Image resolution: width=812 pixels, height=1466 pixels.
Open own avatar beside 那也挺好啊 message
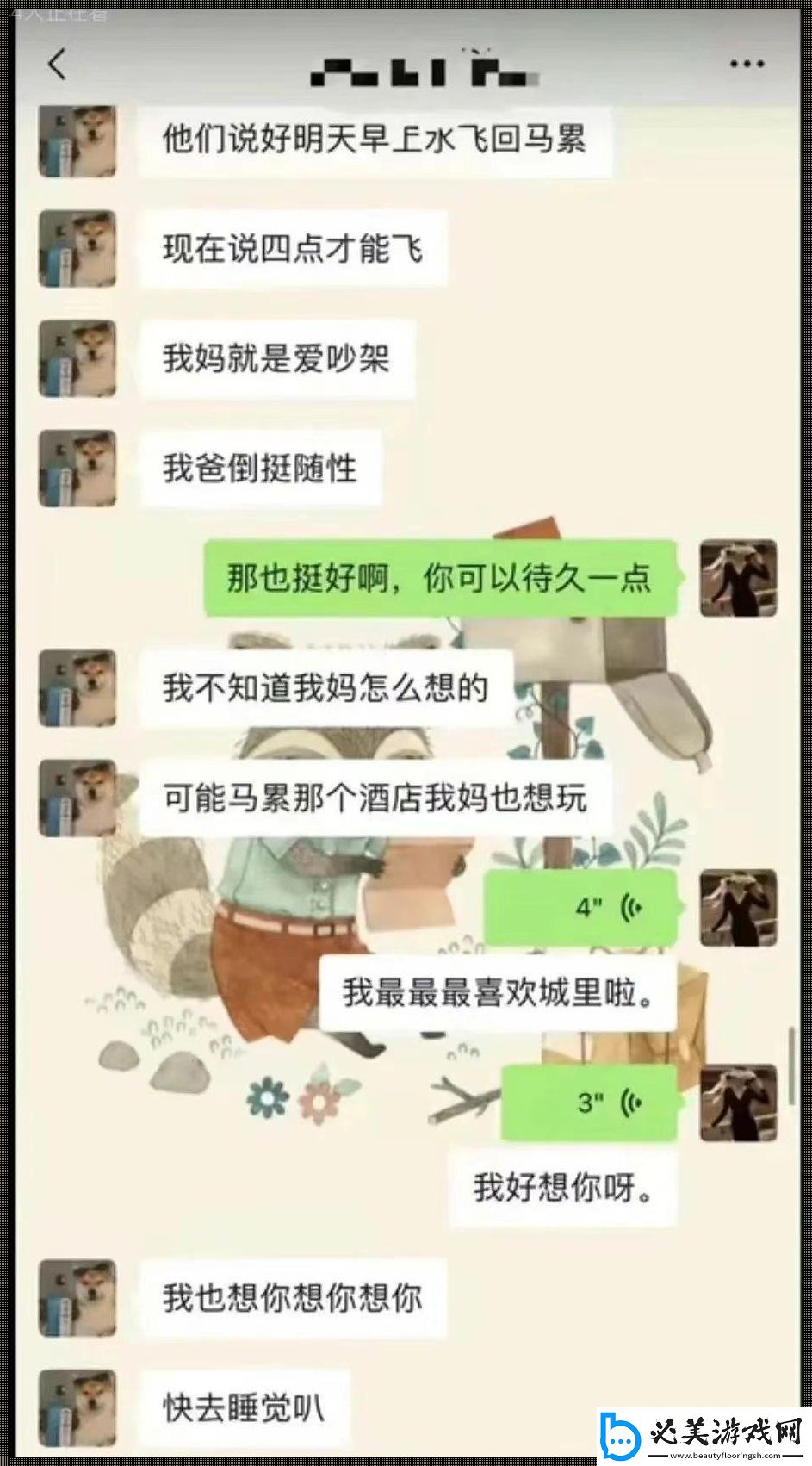point(738,578)
